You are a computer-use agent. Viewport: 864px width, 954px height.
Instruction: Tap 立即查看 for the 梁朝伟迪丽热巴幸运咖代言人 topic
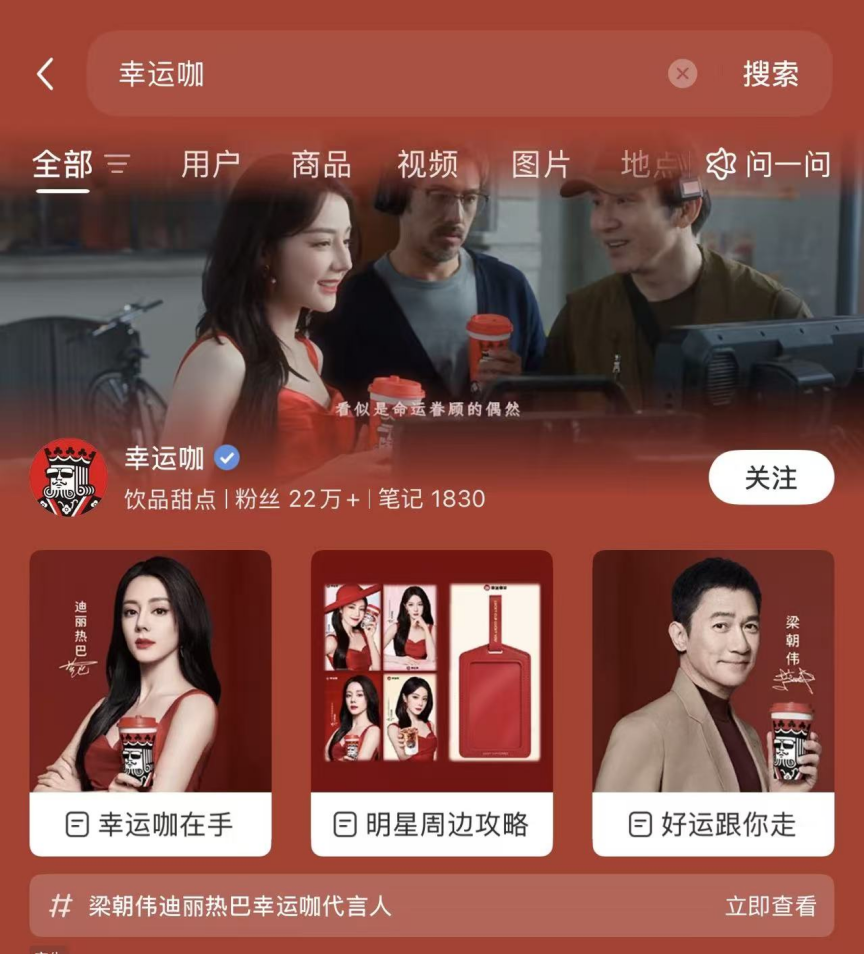coord(770,906)
